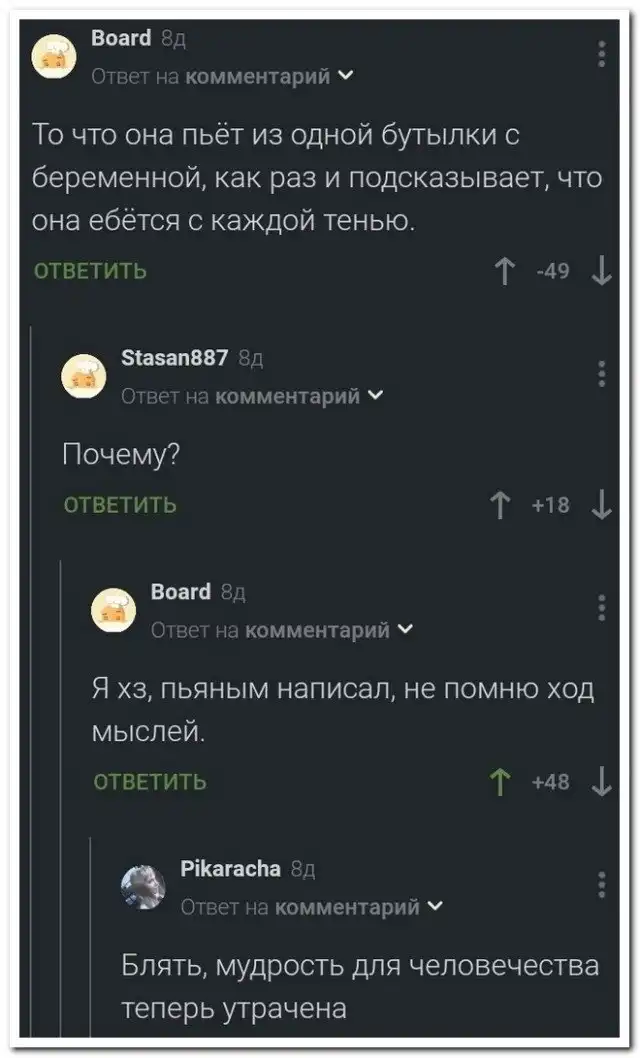This screenshot has width=640, height=1058.
Task: Open overflow menu on Board's first comment
Action: pyautogui.click(x=601, y=53)
